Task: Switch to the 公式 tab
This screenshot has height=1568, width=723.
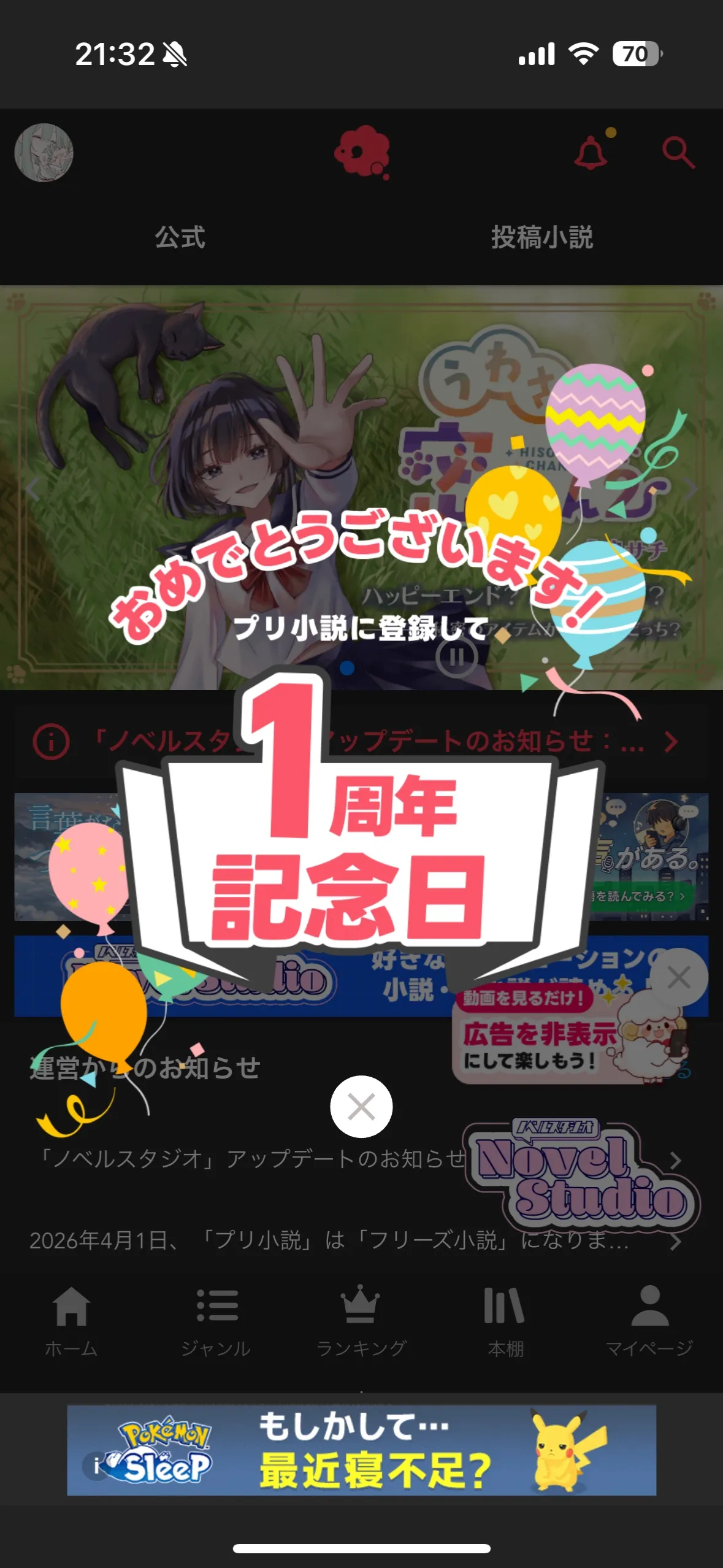Action: (180, 237)
